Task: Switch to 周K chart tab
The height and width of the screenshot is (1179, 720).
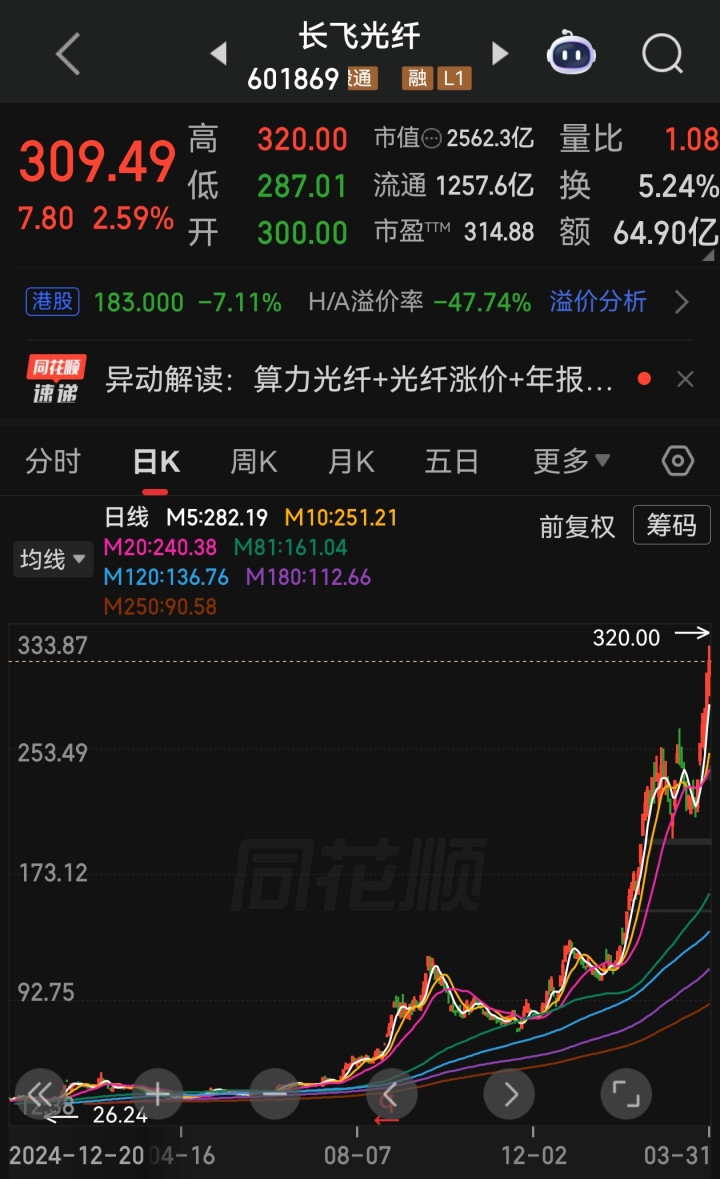Action: (253, 461)
